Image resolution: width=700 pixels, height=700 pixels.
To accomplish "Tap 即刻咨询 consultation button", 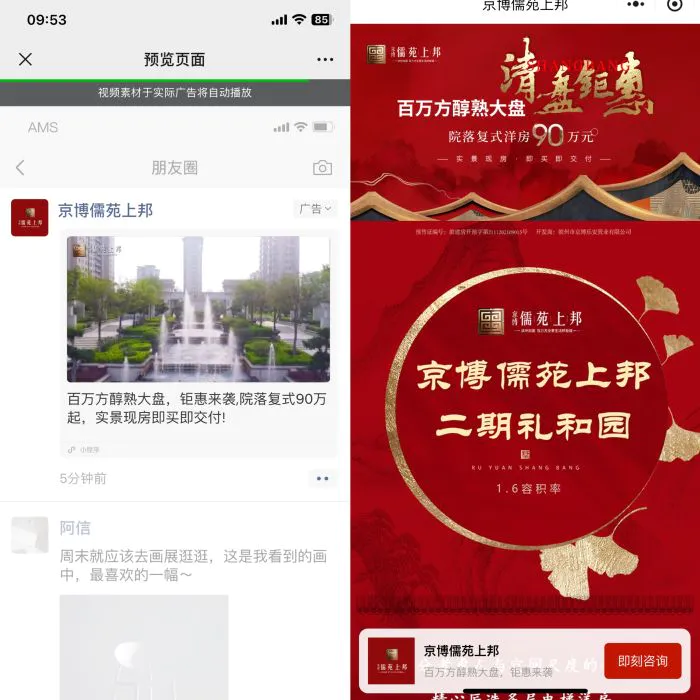I will tap(642, 661).
